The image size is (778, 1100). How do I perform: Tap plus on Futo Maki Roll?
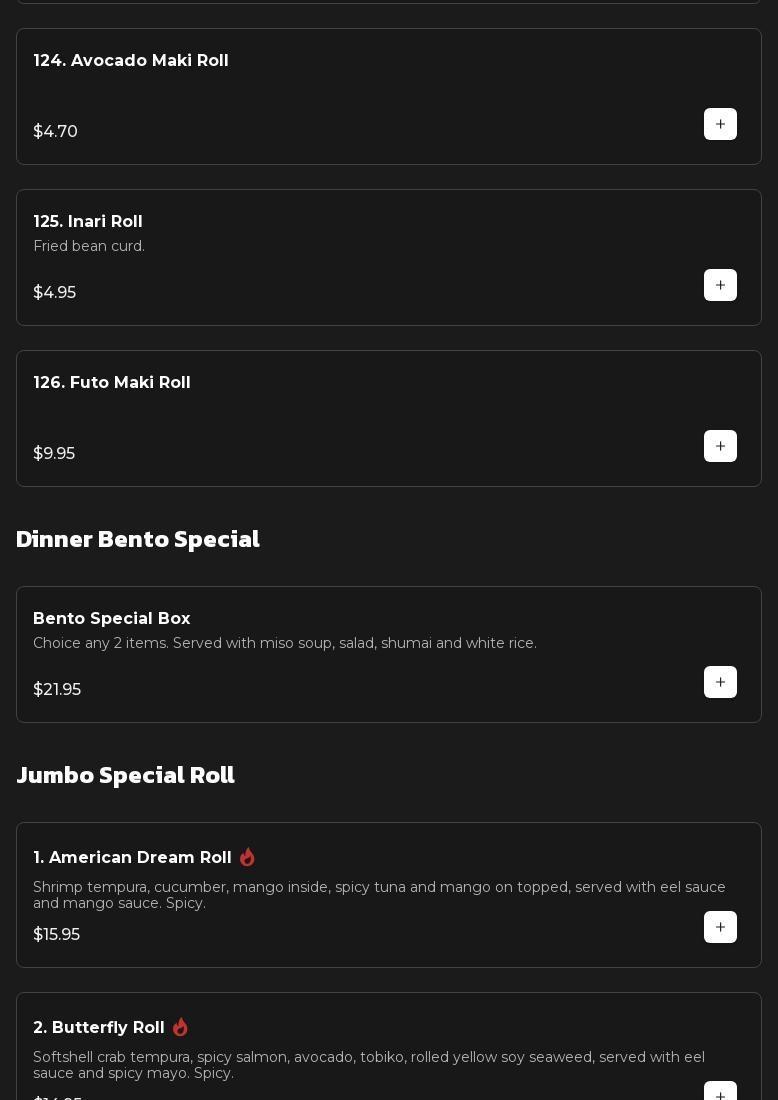click(x=720, y=446)
